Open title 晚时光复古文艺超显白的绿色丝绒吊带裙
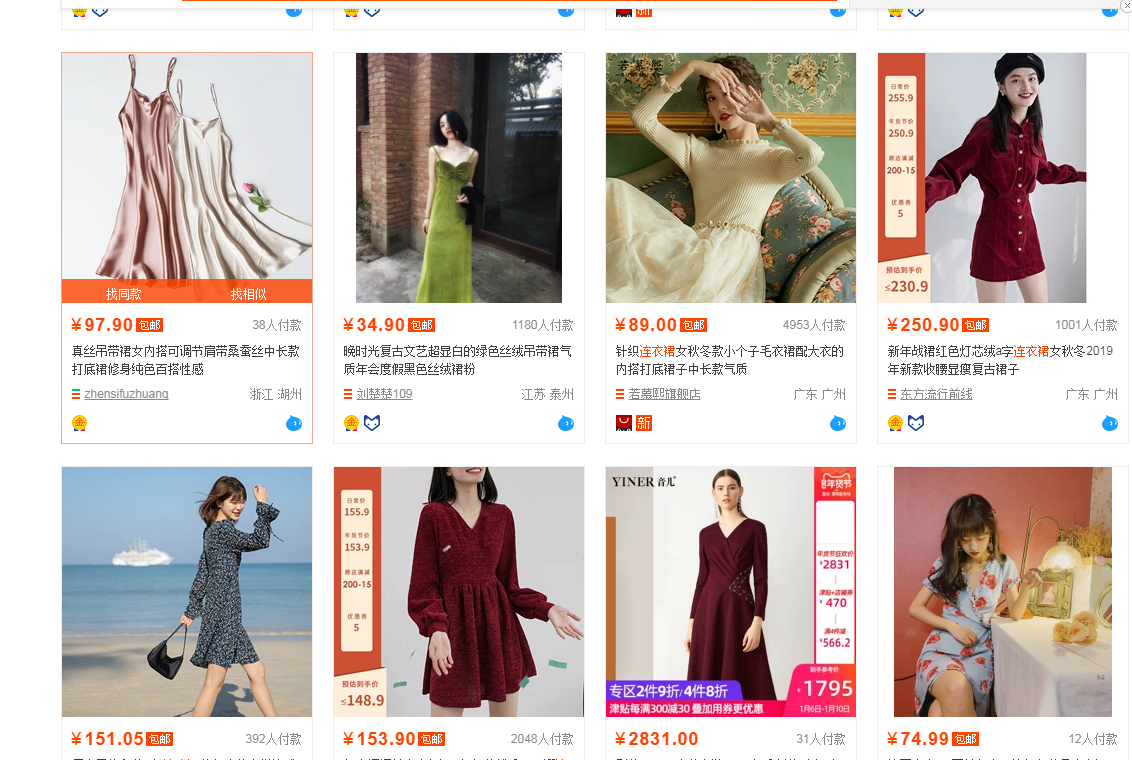1132x760 pixels. (457, 360)
